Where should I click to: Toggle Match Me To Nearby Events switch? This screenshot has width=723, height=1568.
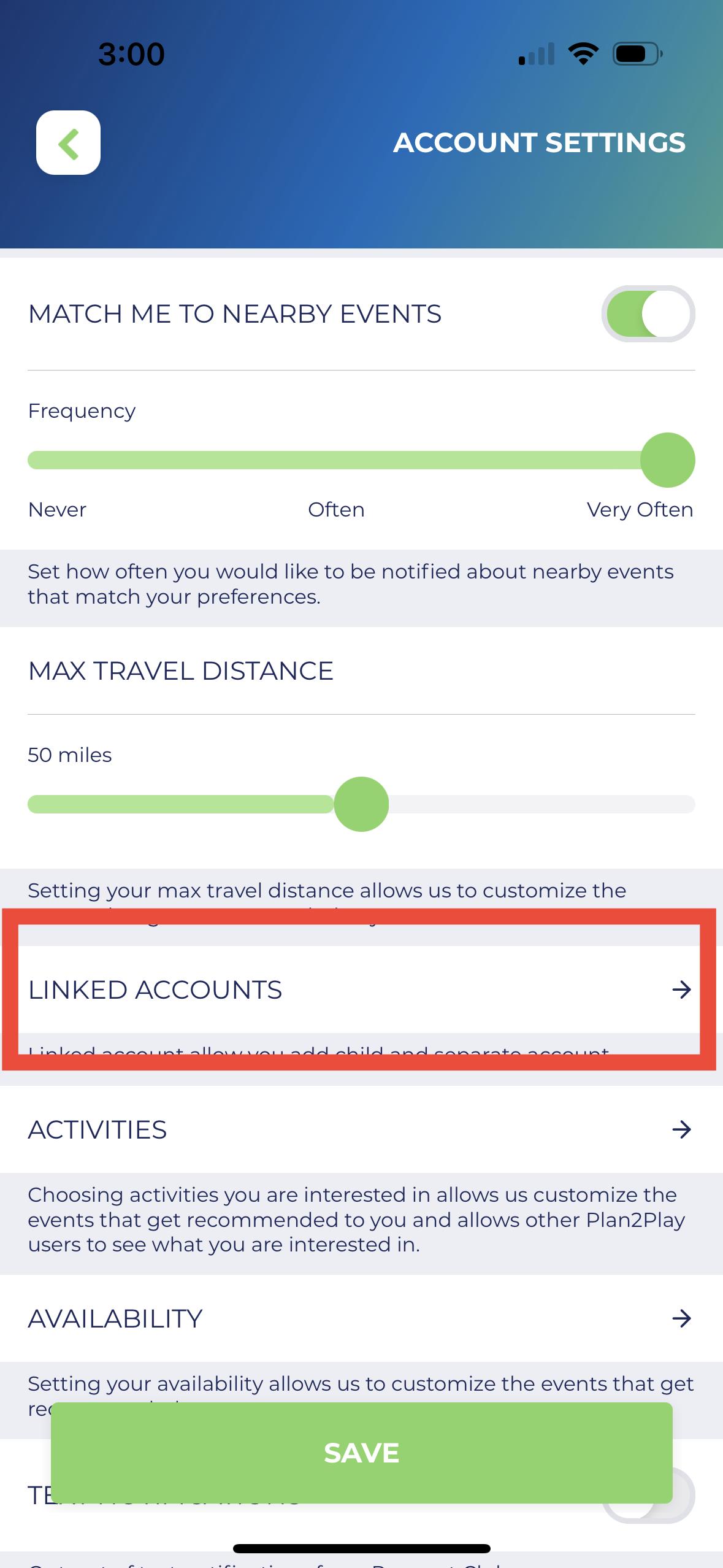648,313
